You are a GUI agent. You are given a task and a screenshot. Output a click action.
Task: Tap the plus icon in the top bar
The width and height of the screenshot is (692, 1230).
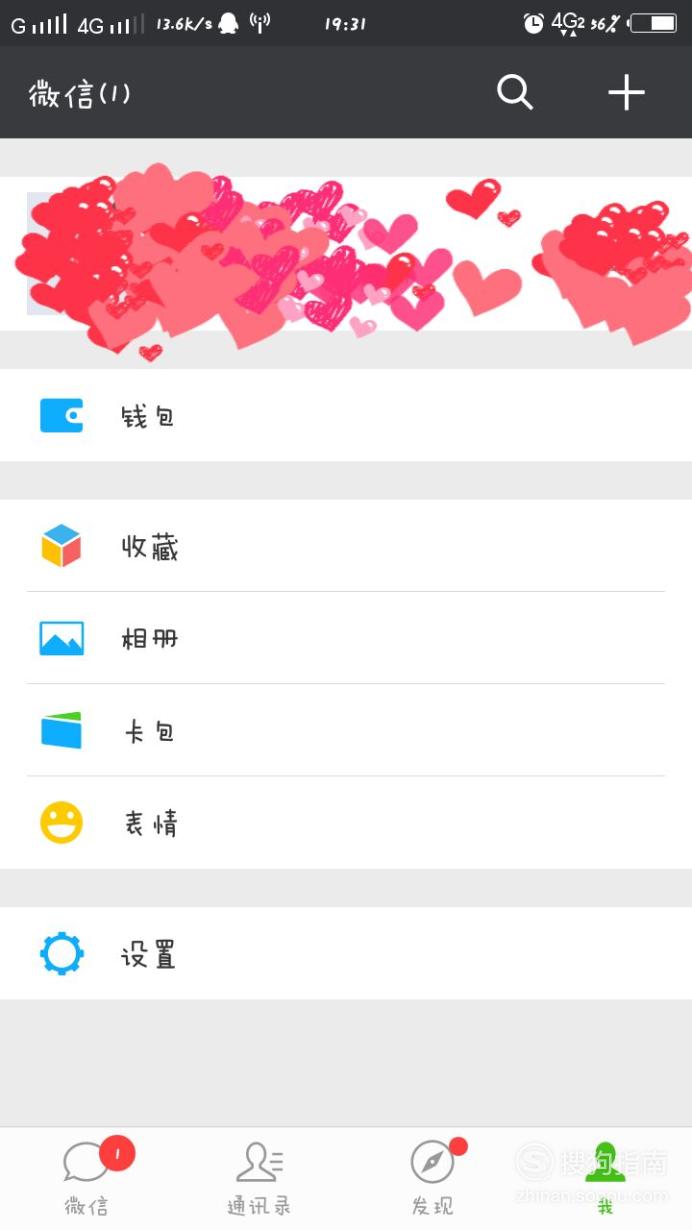627,93
